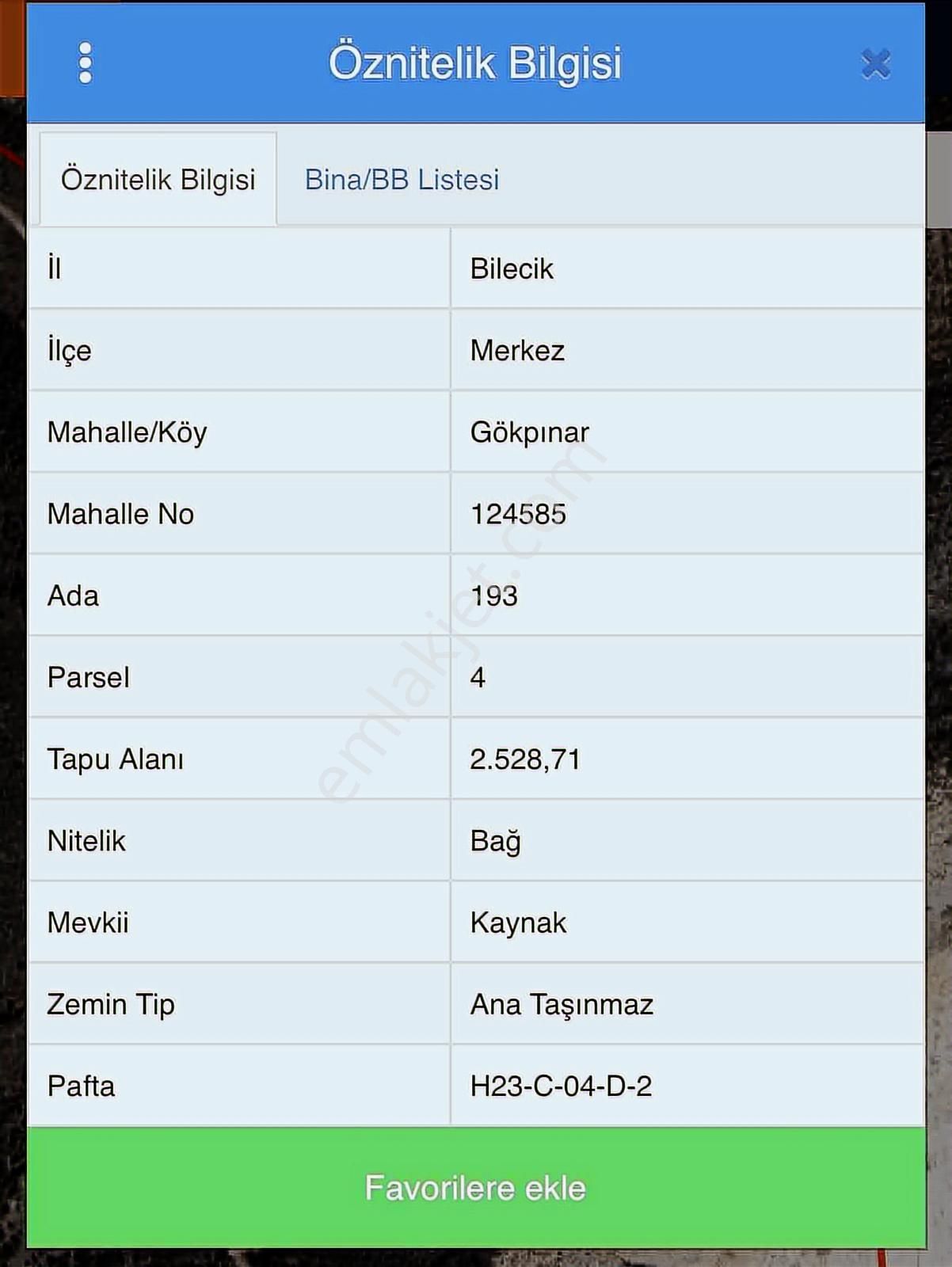Screen dimensions: 952x1267
Task: Click the Zemin Tip value Ana Taşınmaz
Action: (562, 1006)
